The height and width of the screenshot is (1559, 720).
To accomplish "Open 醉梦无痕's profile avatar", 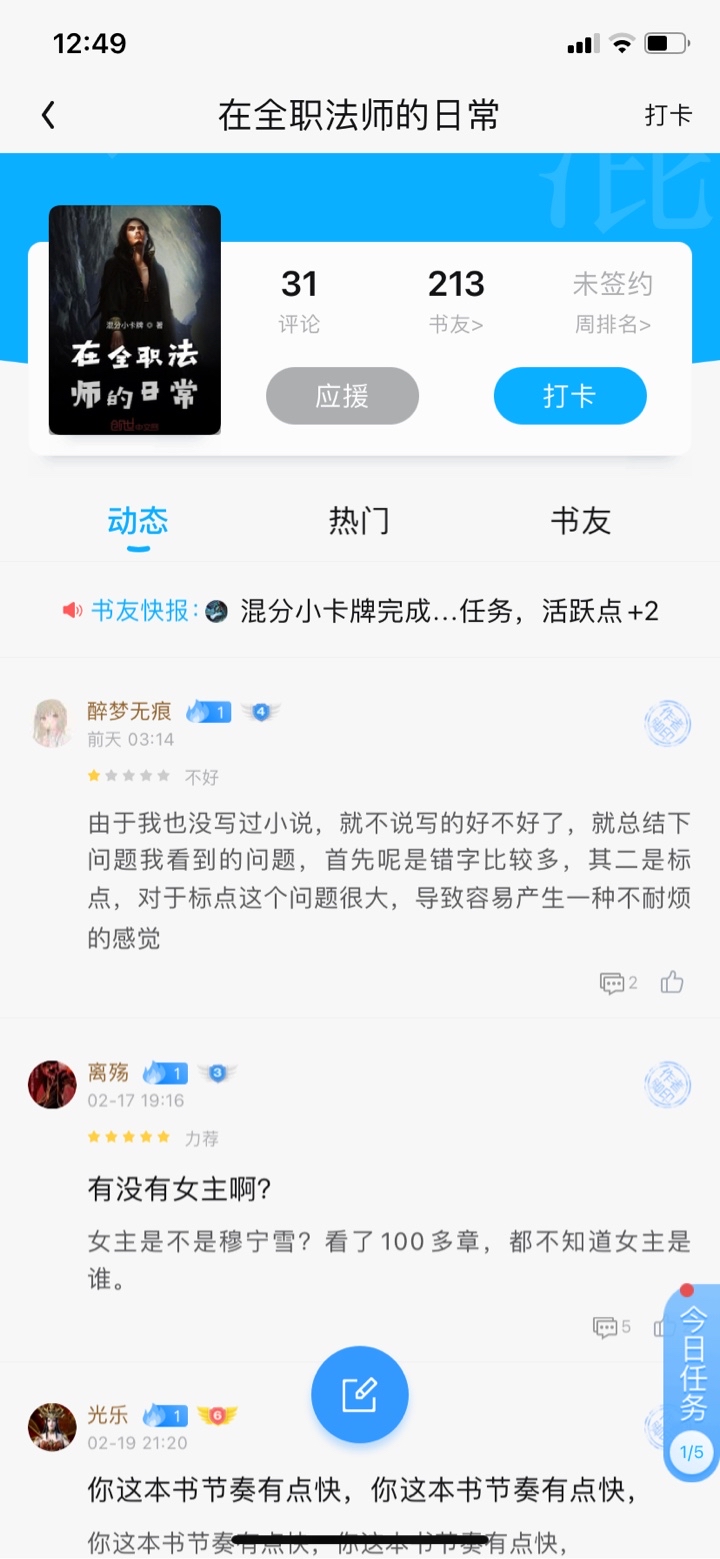I will (51, 723).
